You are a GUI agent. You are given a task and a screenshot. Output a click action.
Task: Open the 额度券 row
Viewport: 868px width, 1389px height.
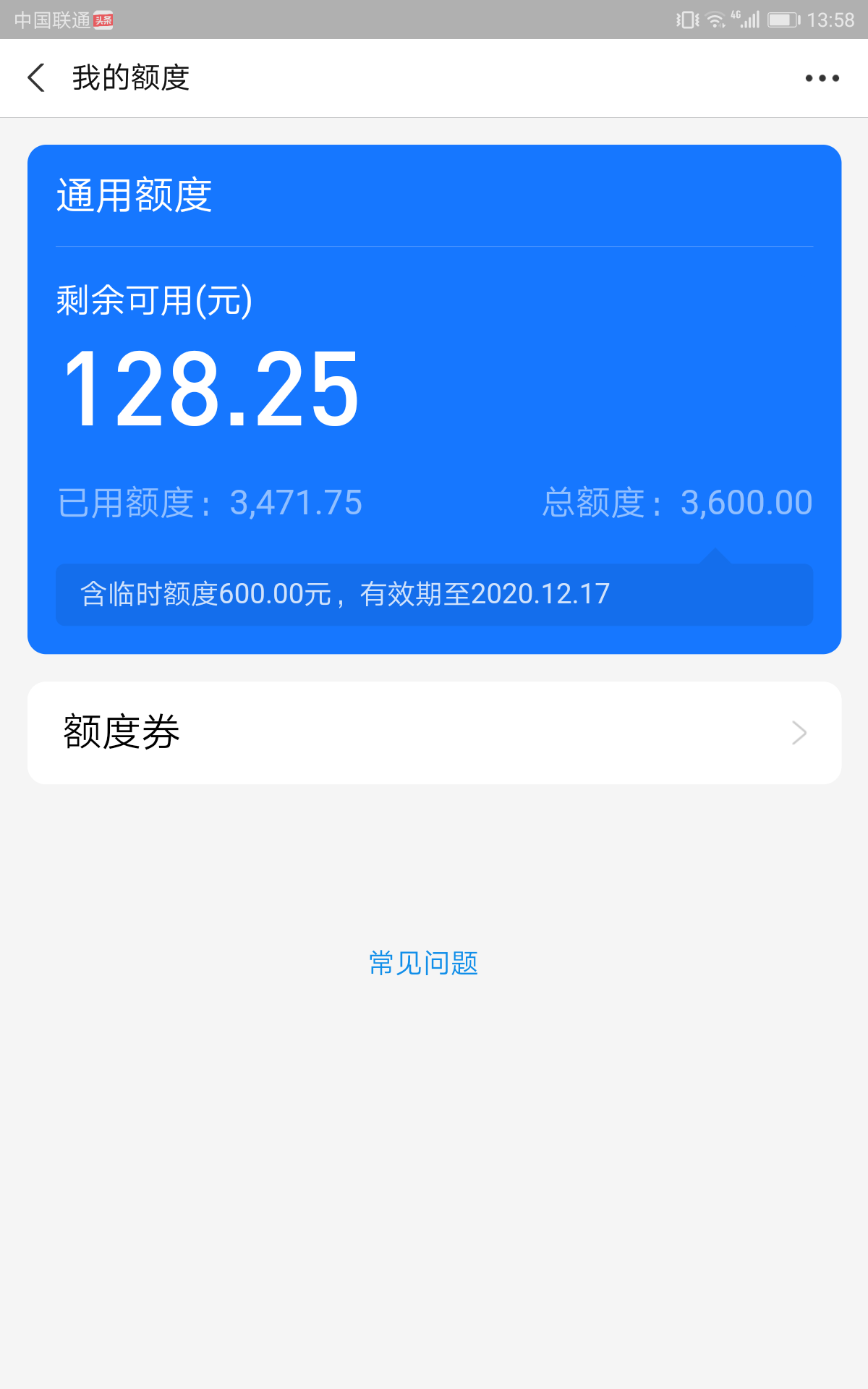click(434, 733)
